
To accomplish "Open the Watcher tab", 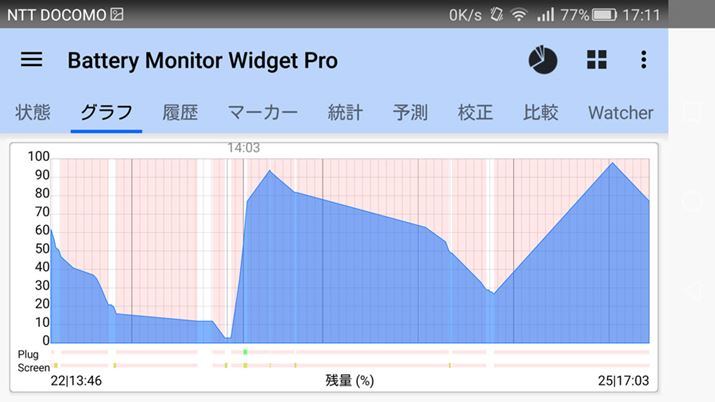I will 620,112.
